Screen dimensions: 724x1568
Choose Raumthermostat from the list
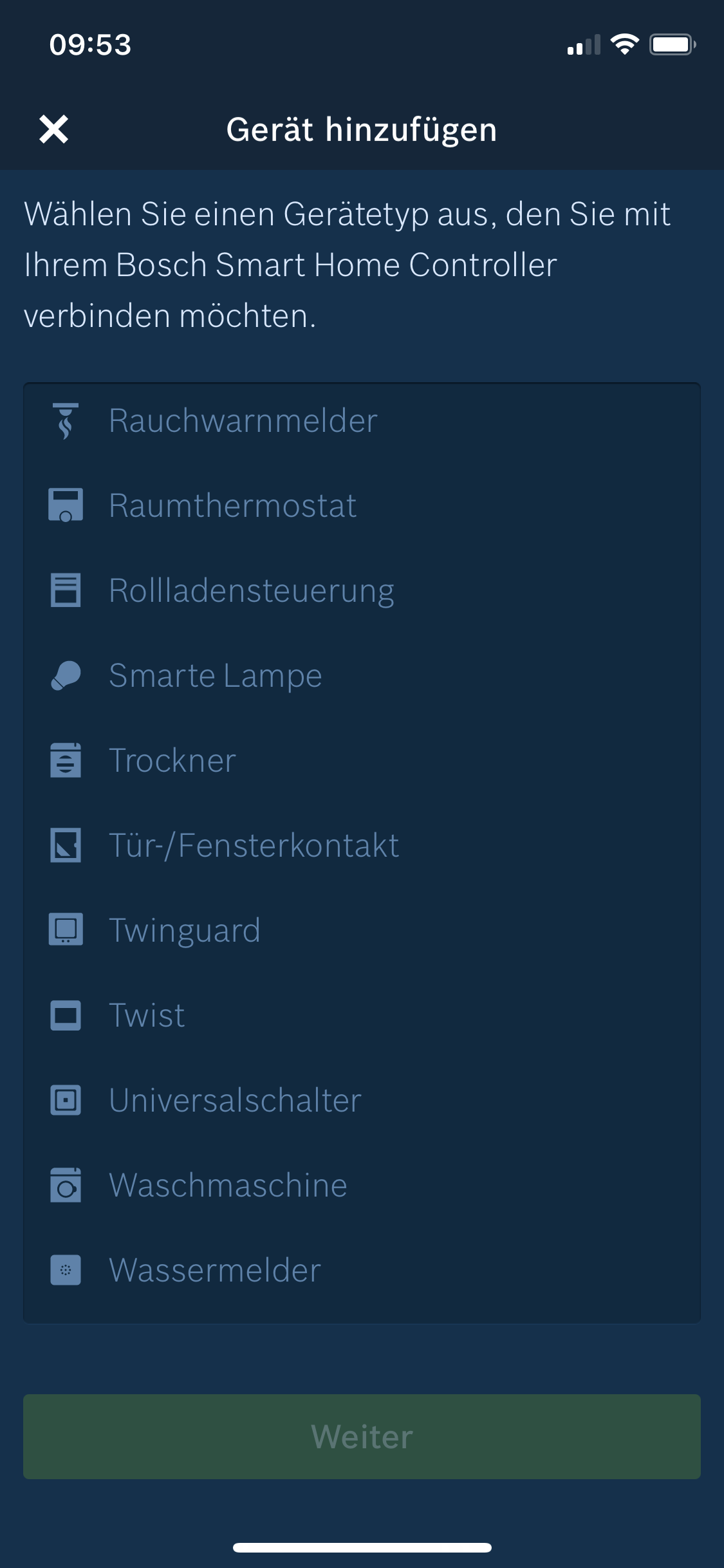(362, 506)
